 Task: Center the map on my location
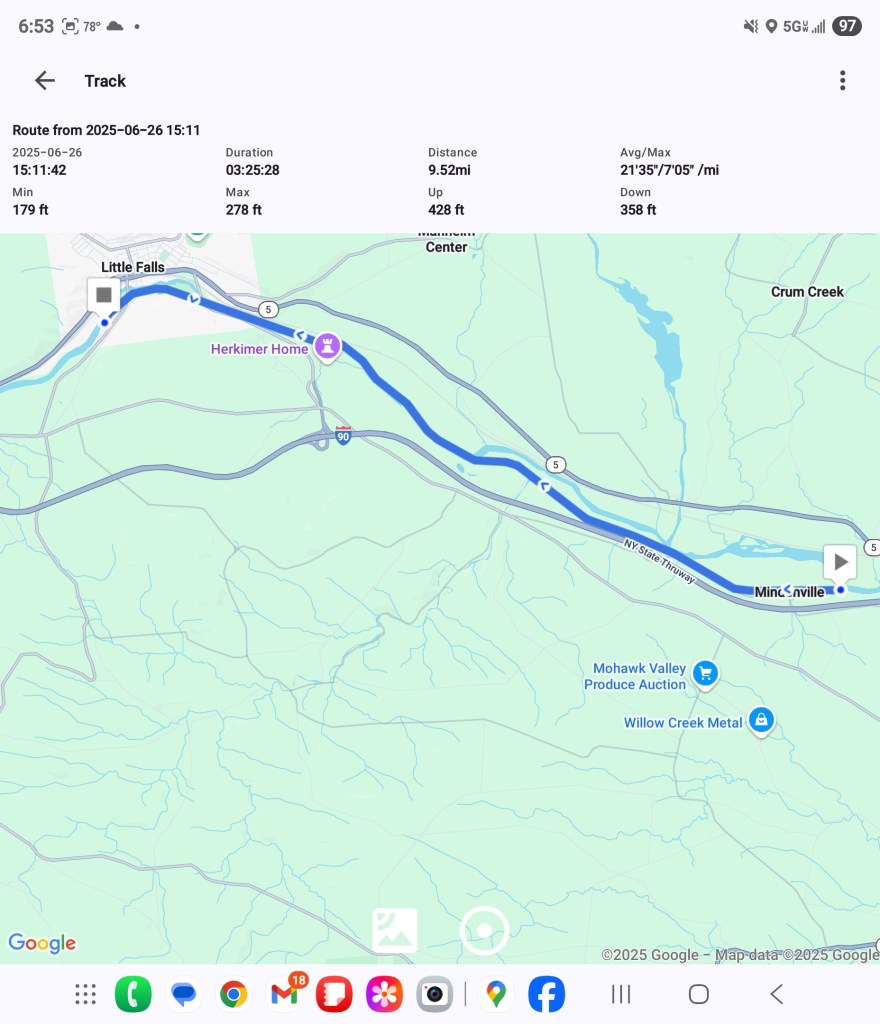(x=484, y=930)
